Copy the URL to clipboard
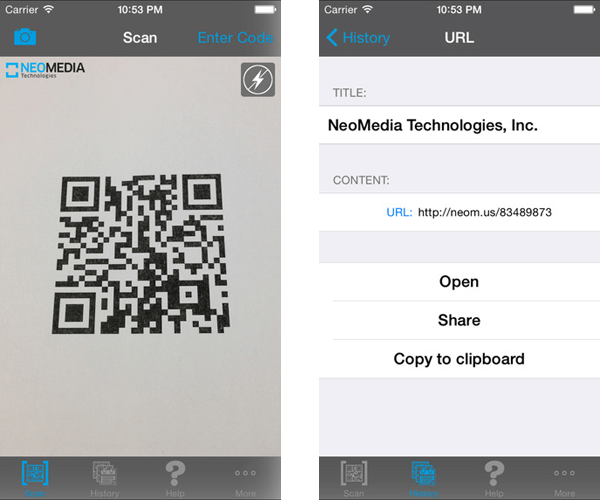 click(459, 359)
